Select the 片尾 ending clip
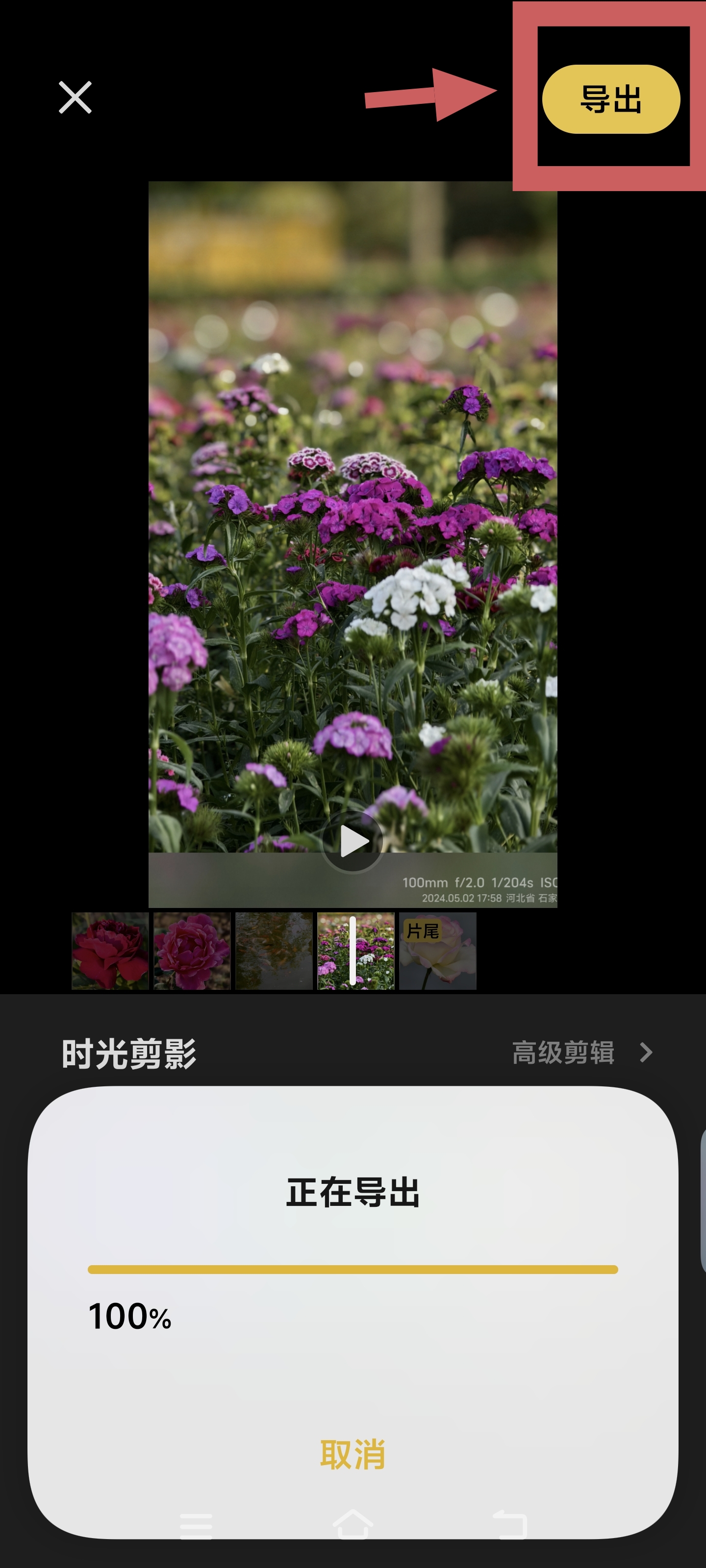 [437, 950]
